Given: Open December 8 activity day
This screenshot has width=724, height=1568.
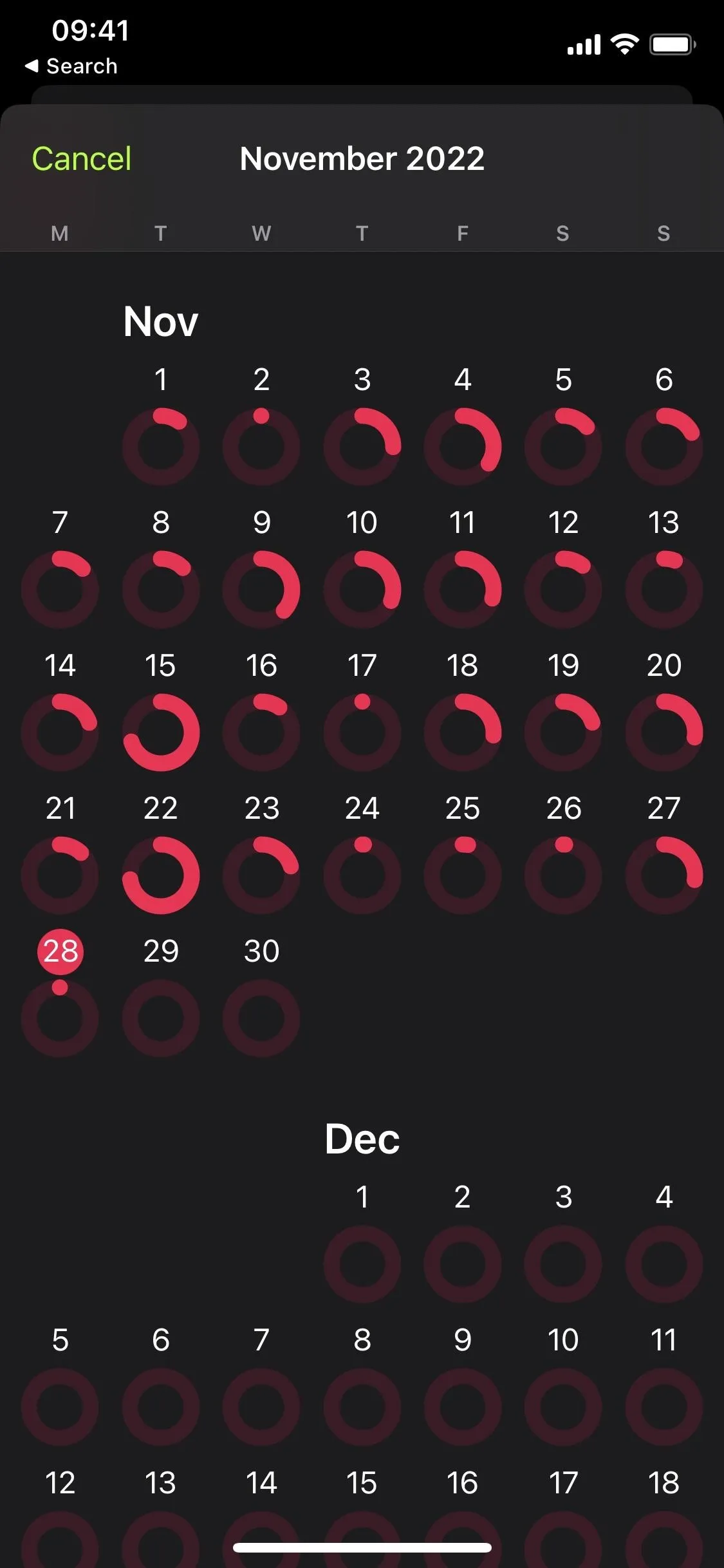Looking at the screenshot, I should tap(362, 1385).
